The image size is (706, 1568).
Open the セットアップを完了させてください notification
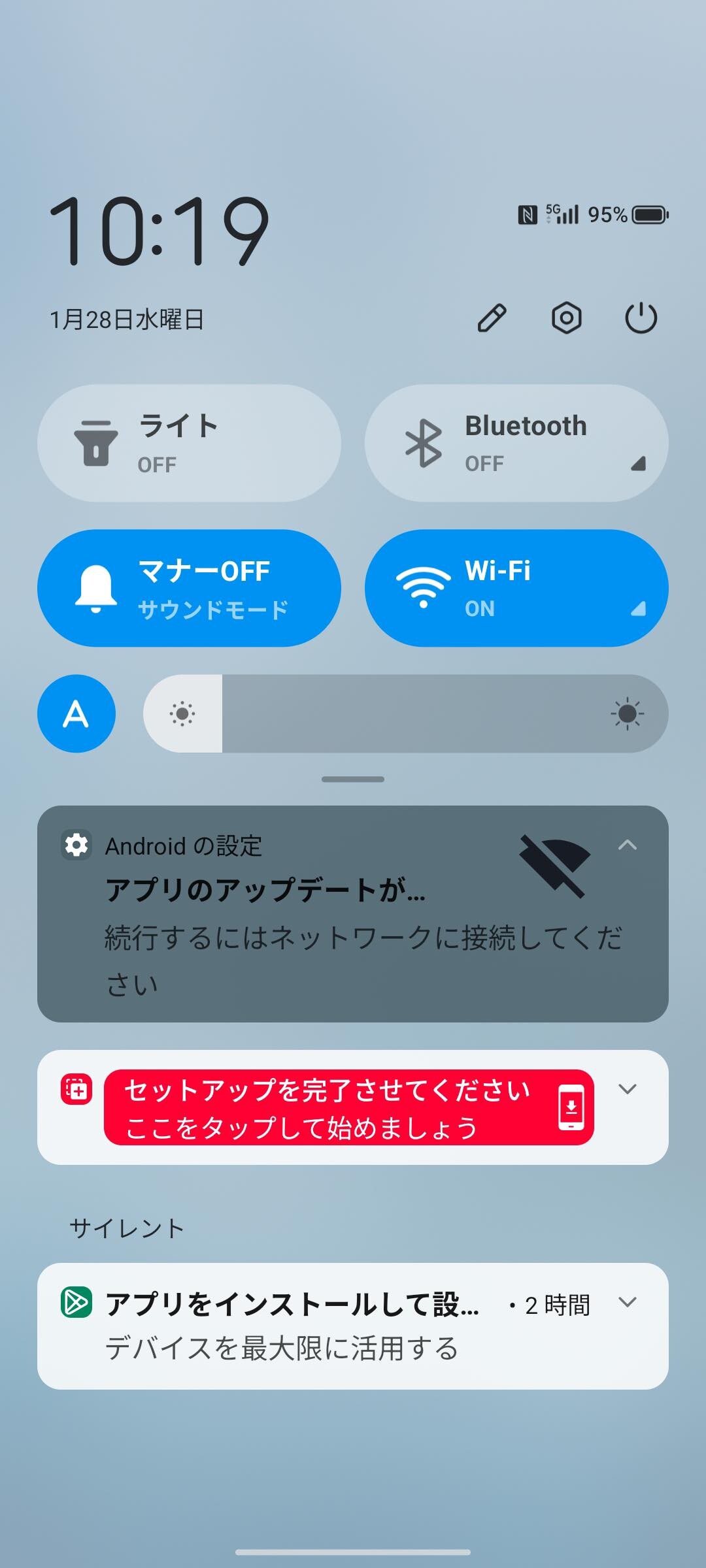[x=349, y=1107]
